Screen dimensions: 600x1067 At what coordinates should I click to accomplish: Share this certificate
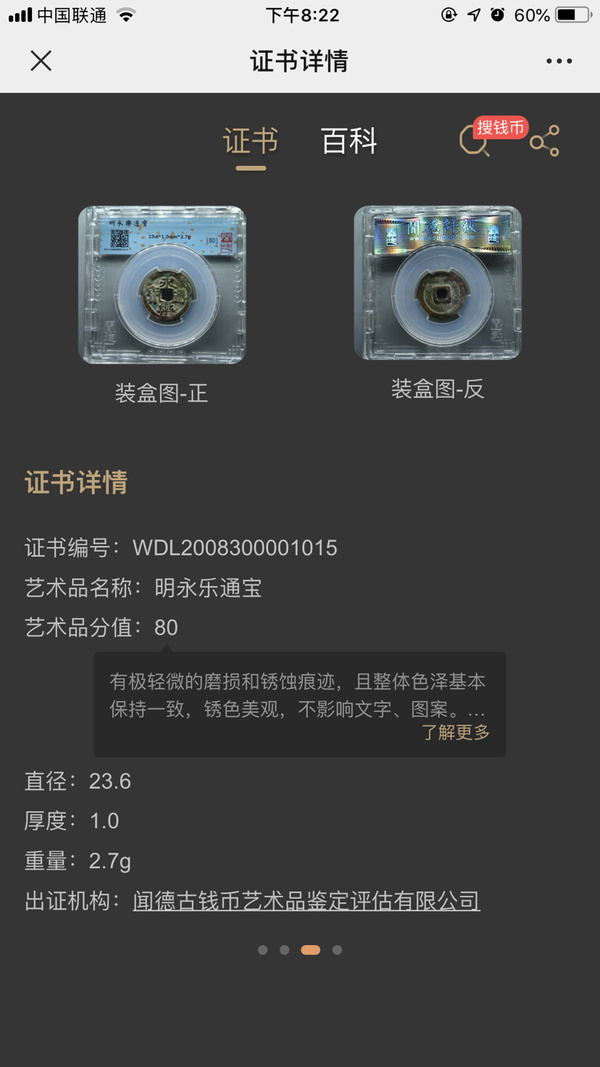[x=545, y=141]
